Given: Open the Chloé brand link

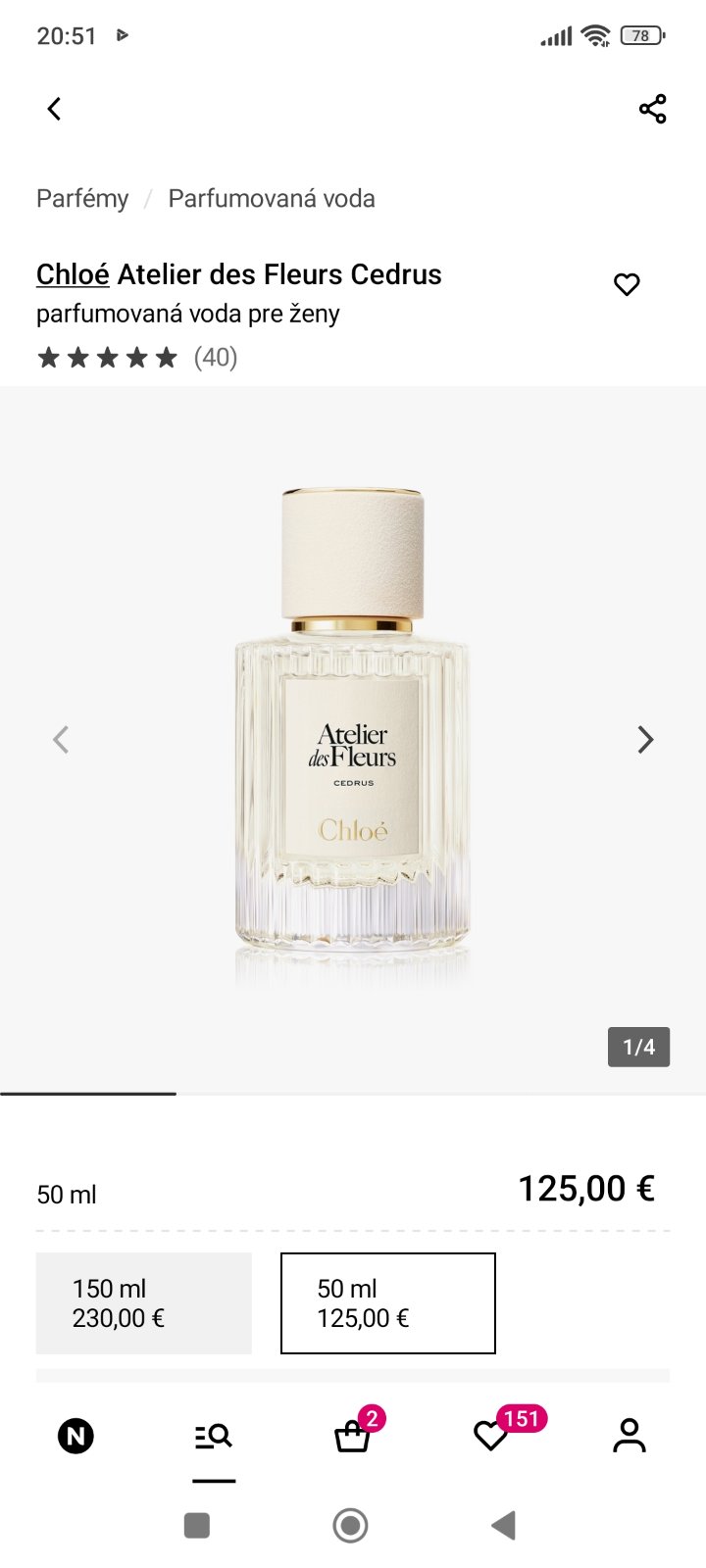Looking at the screenshot, I should pos(73,274).
